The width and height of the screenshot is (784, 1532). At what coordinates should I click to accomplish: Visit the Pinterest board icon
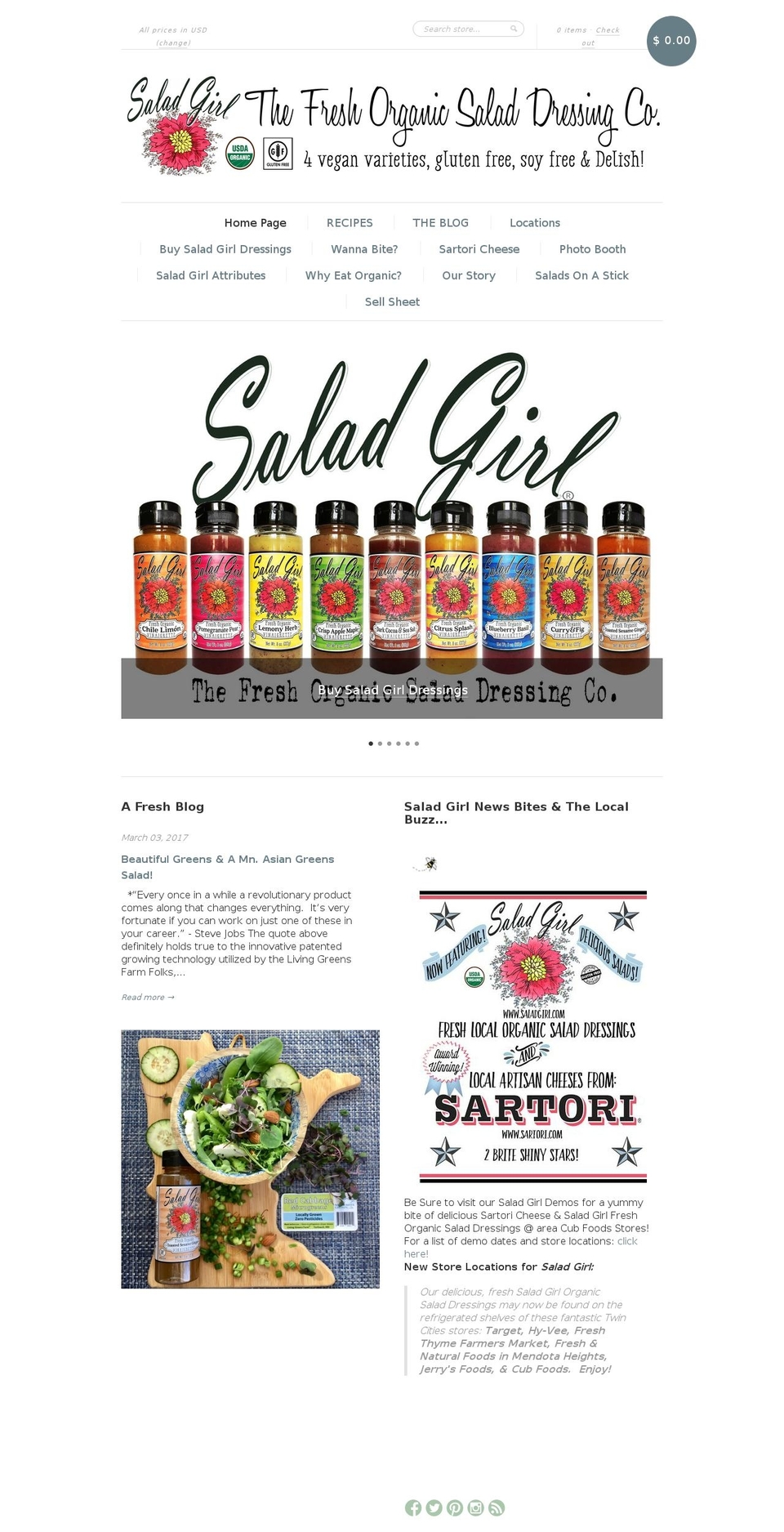point(455,1507)
